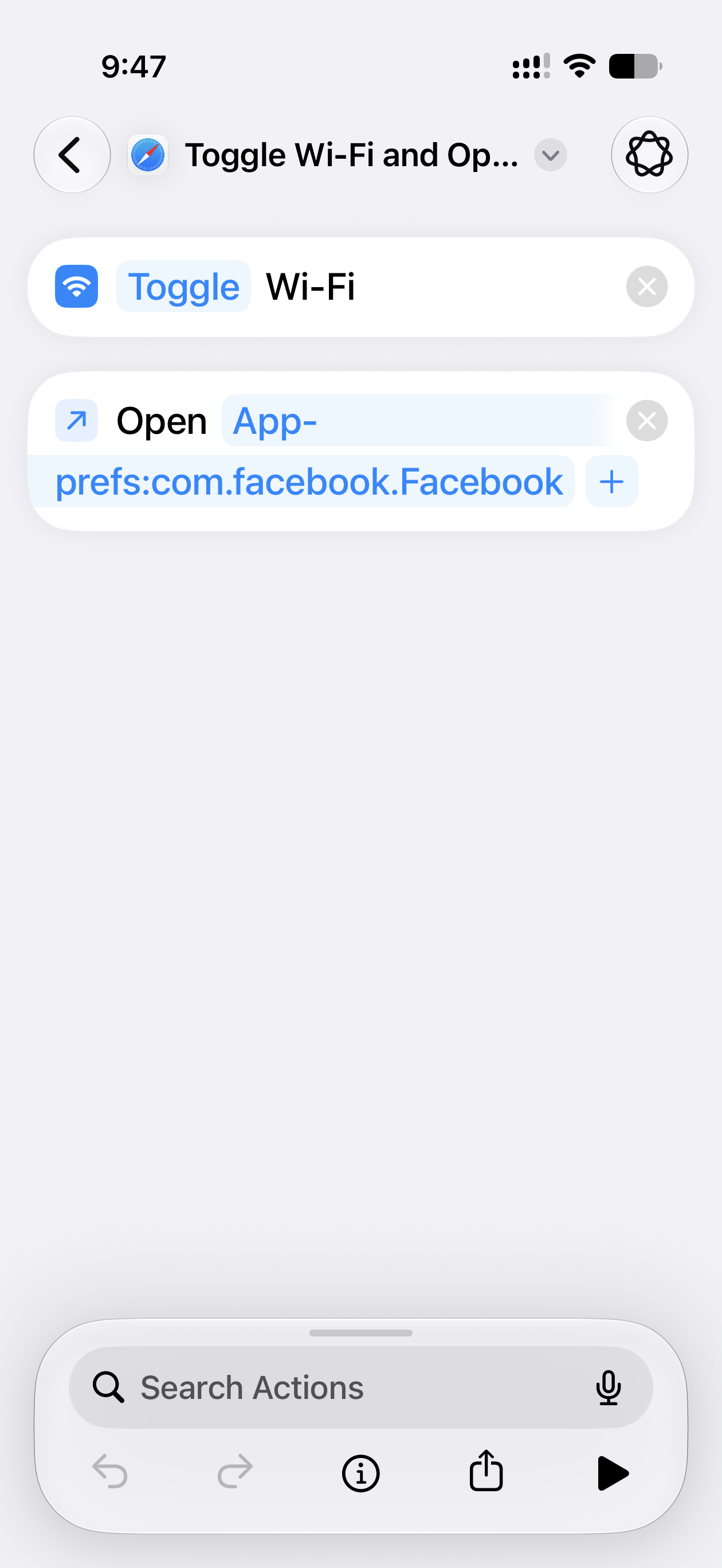Open the shortcut info details

click(x=360, y=1473)
